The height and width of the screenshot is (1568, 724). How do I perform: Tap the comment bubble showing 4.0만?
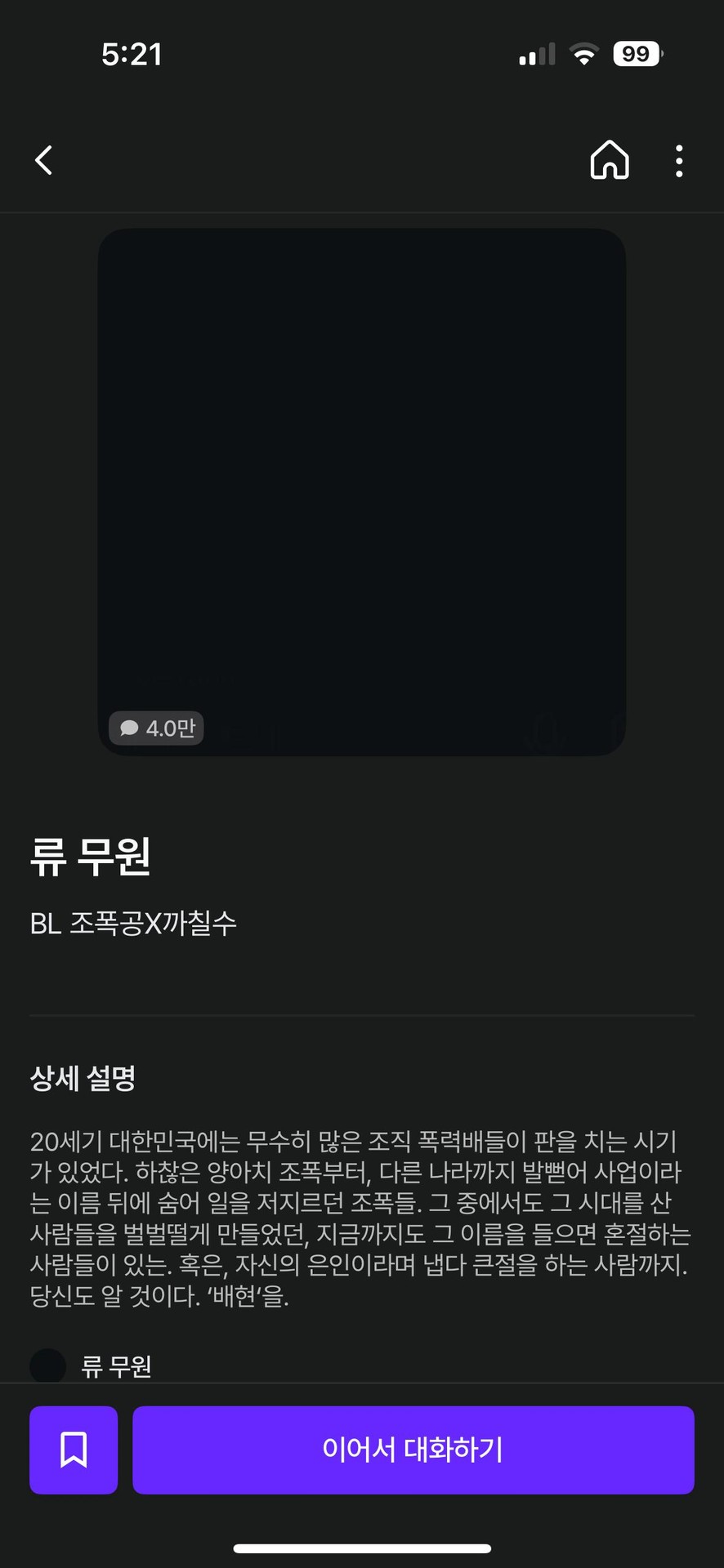tap(155, 728)
